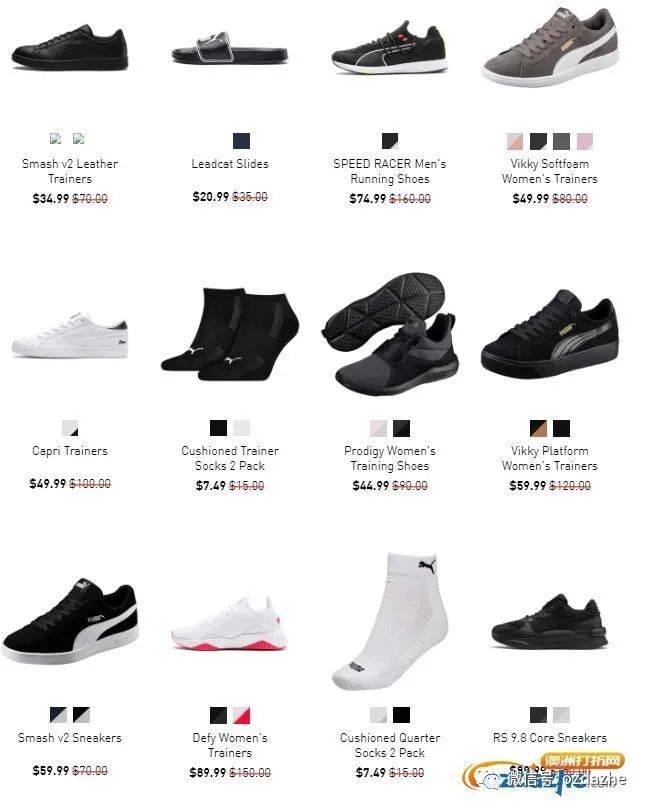Open Cushioned Quarter Socks 2 Pack
This screenshot has width=647, height=808.
pos(389,745)
